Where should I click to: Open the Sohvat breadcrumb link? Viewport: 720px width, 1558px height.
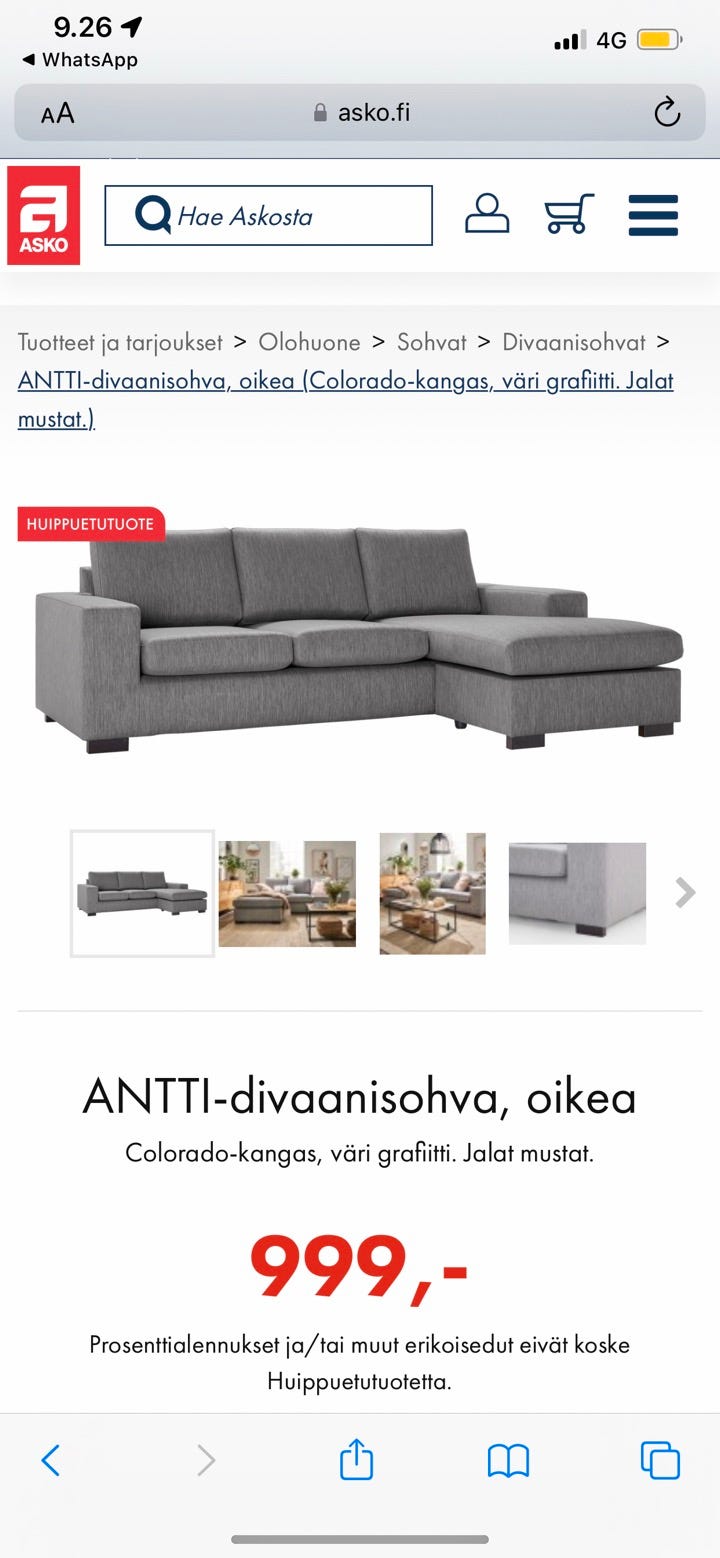pos(432,342)
